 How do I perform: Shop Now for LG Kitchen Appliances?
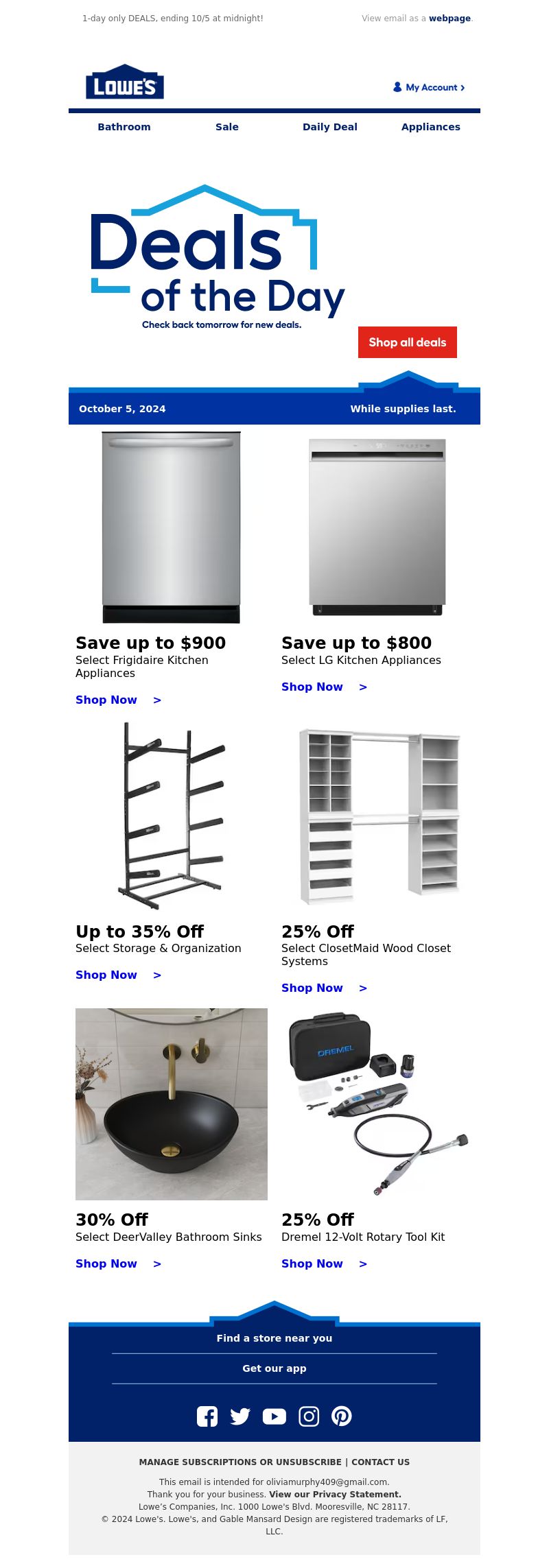324,687
